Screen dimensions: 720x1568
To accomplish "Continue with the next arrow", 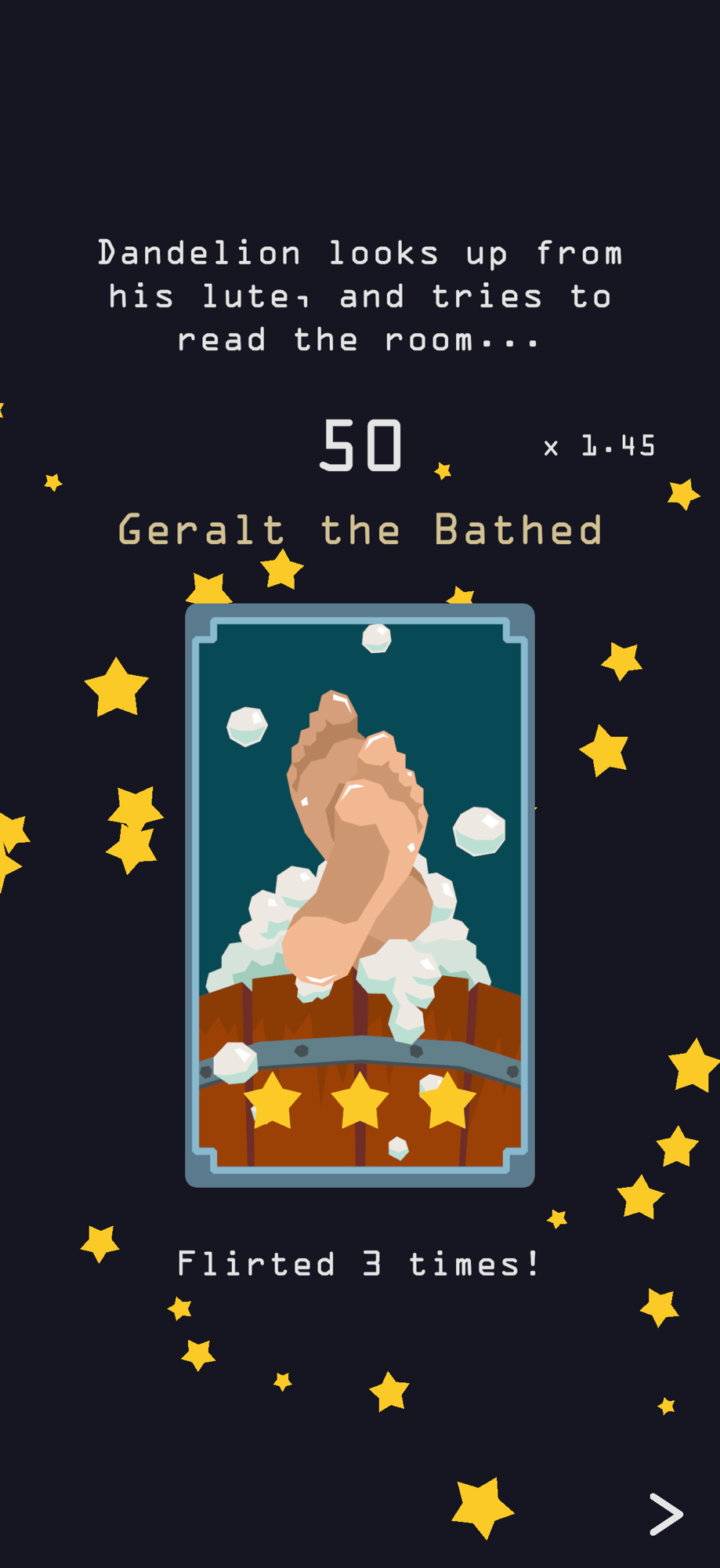I will pyautogui.click(x=666, y=1514).
